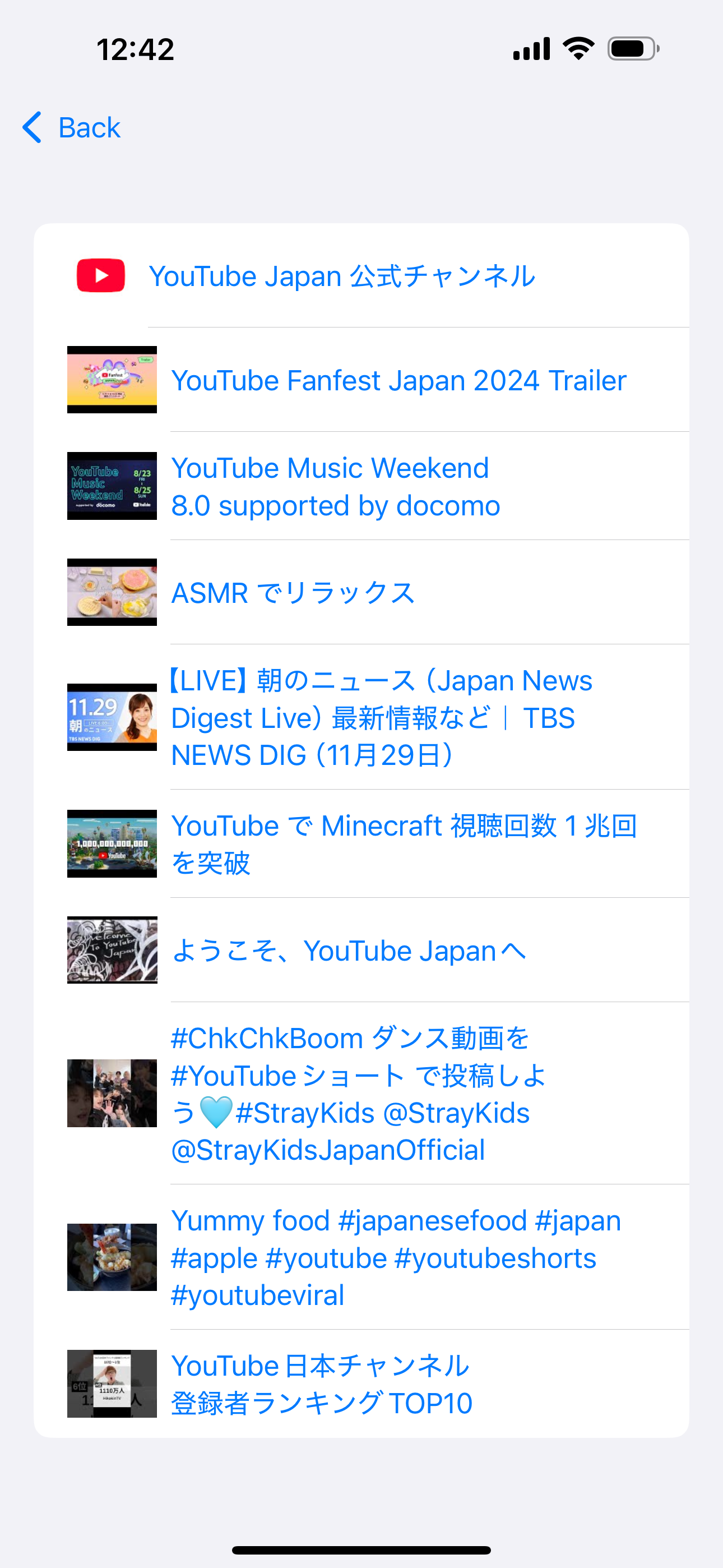Open the YouTube Japan 公式チャンネル row
Viewport: 723px width, 1568px height.
[342, 276]
